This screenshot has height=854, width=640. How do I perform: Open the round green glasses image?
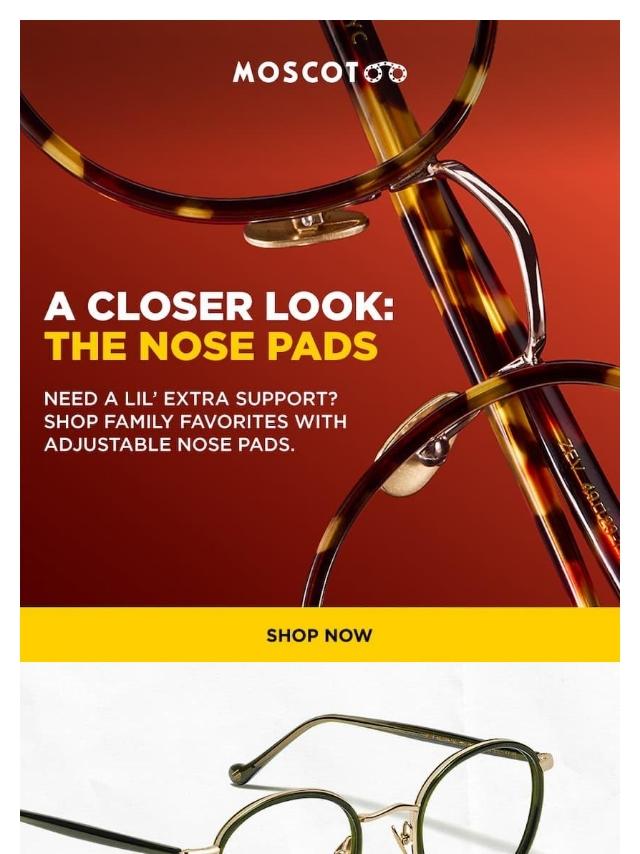(x=319, y=770)
